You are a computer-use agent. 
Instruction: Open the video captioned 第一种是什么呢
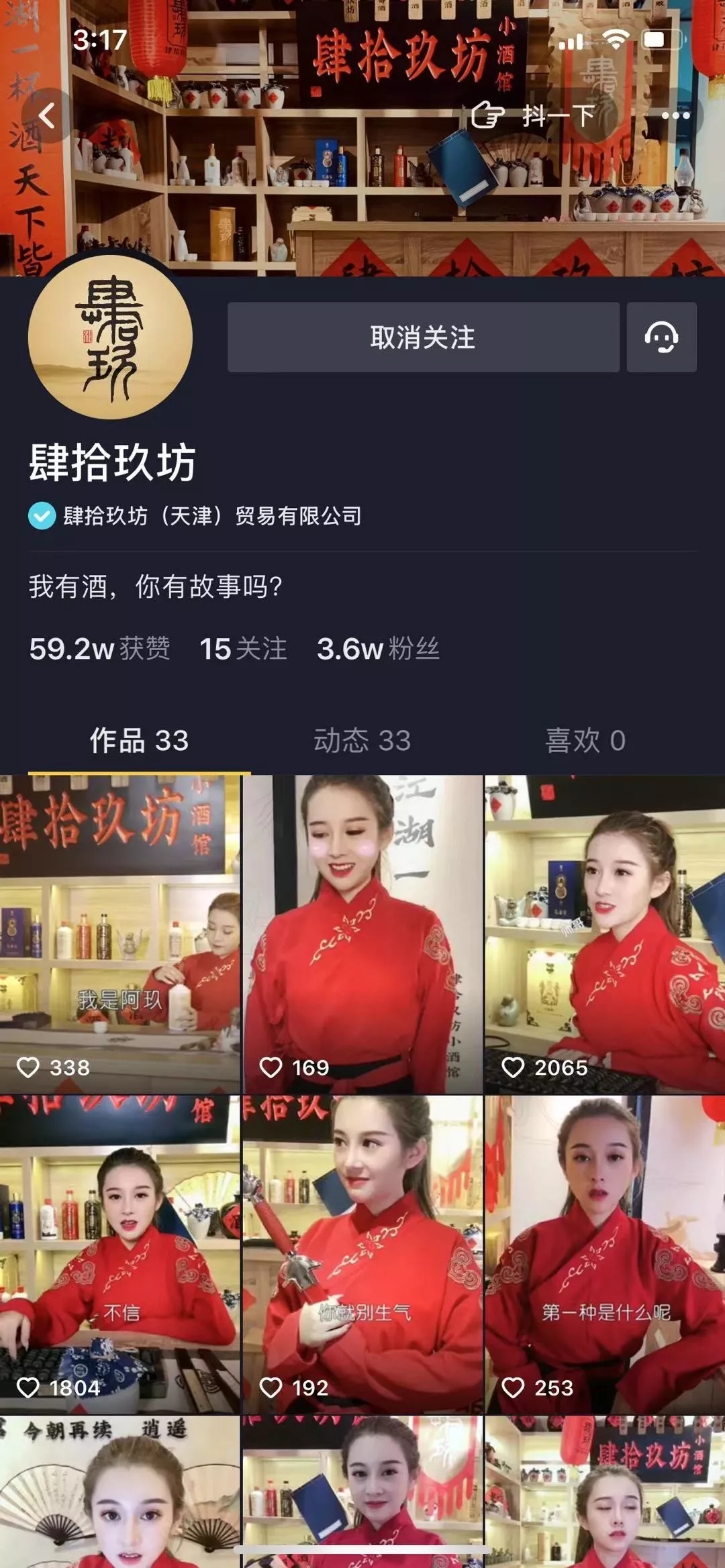[x=605, y=1255]
